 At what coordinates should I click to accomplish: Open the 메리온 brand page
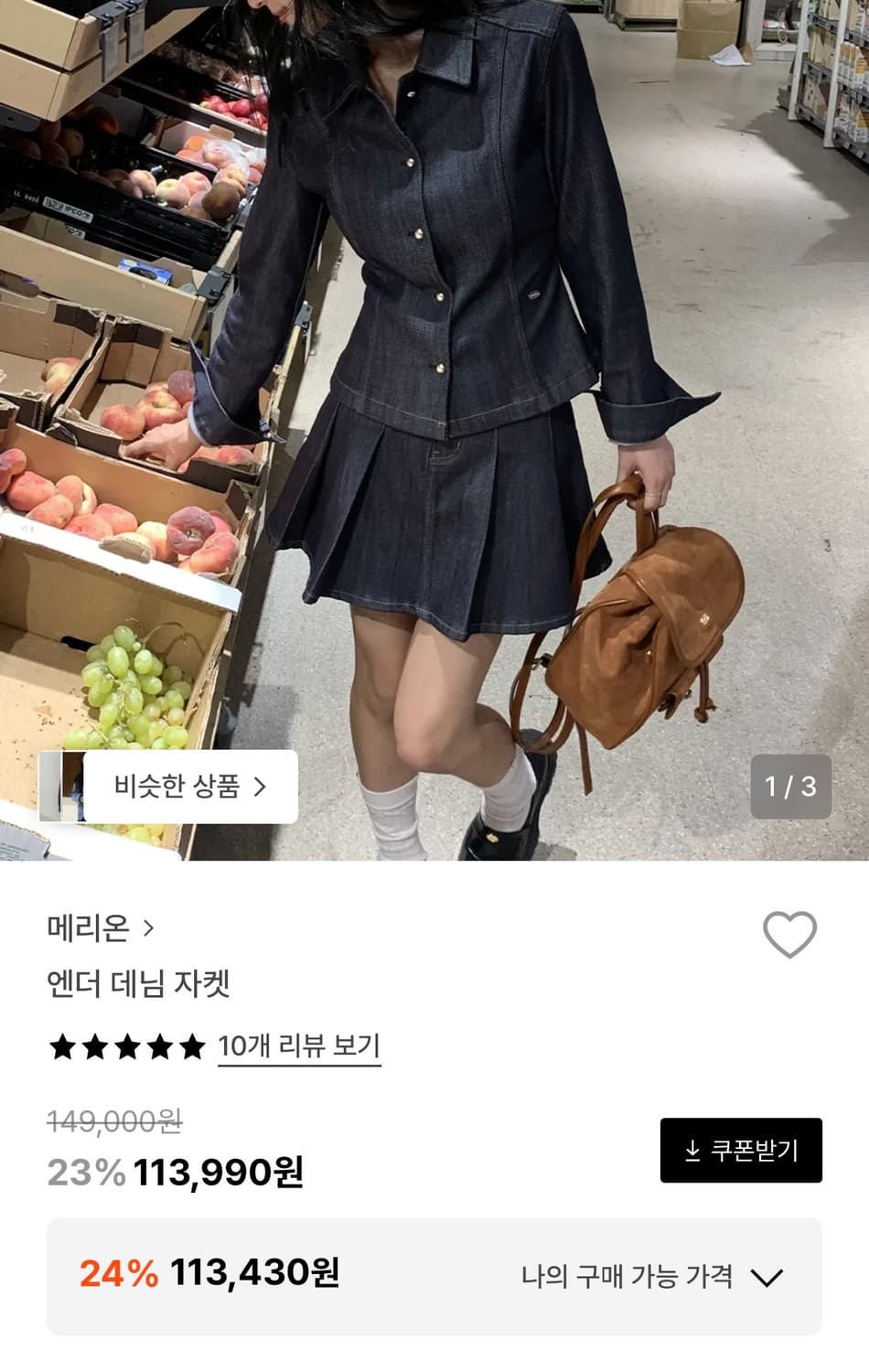pos(101,928)
